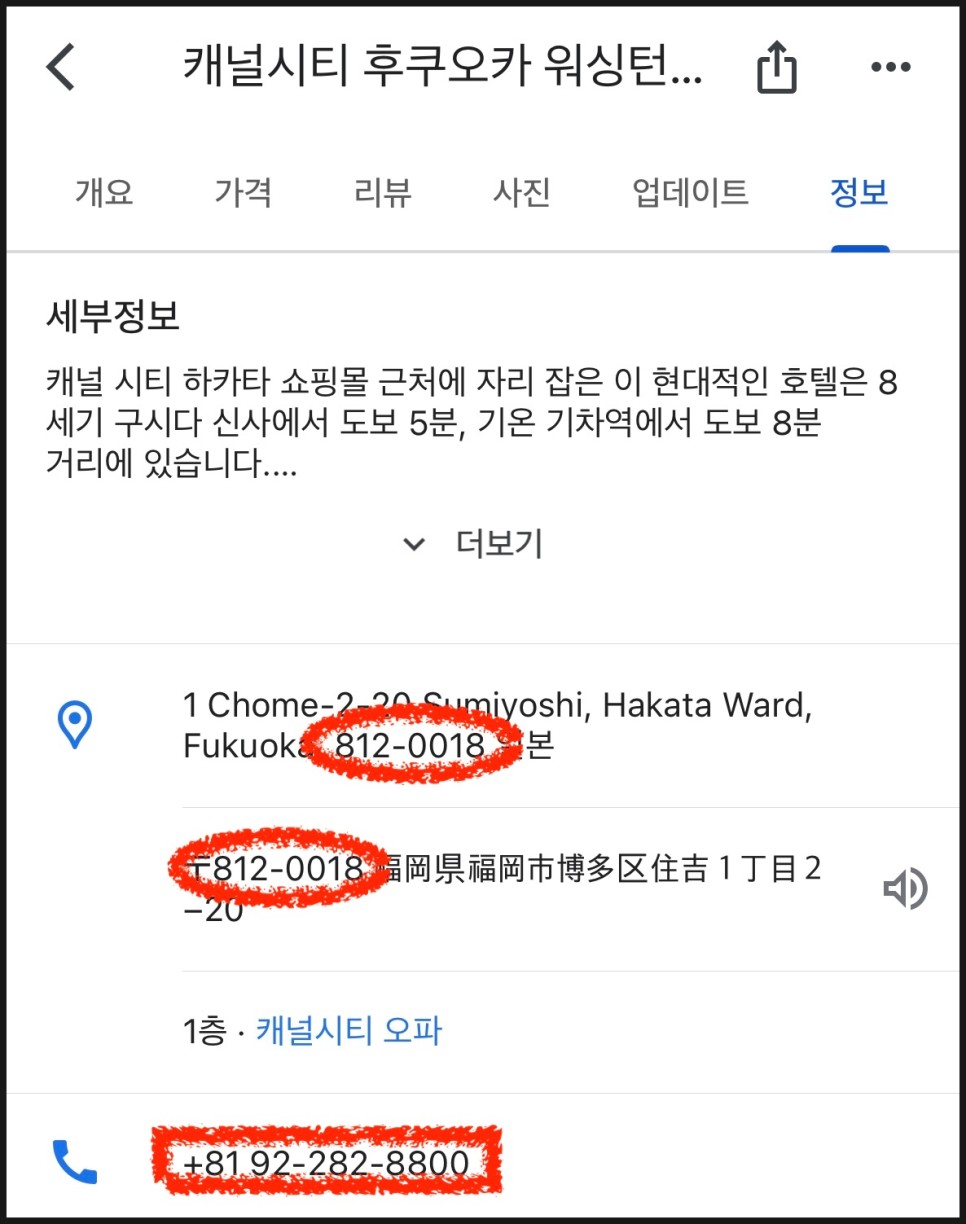Tap the phone icon to call the hotel
The width and height of the screenshot is (966, 1224).
tap(75, 1161)
